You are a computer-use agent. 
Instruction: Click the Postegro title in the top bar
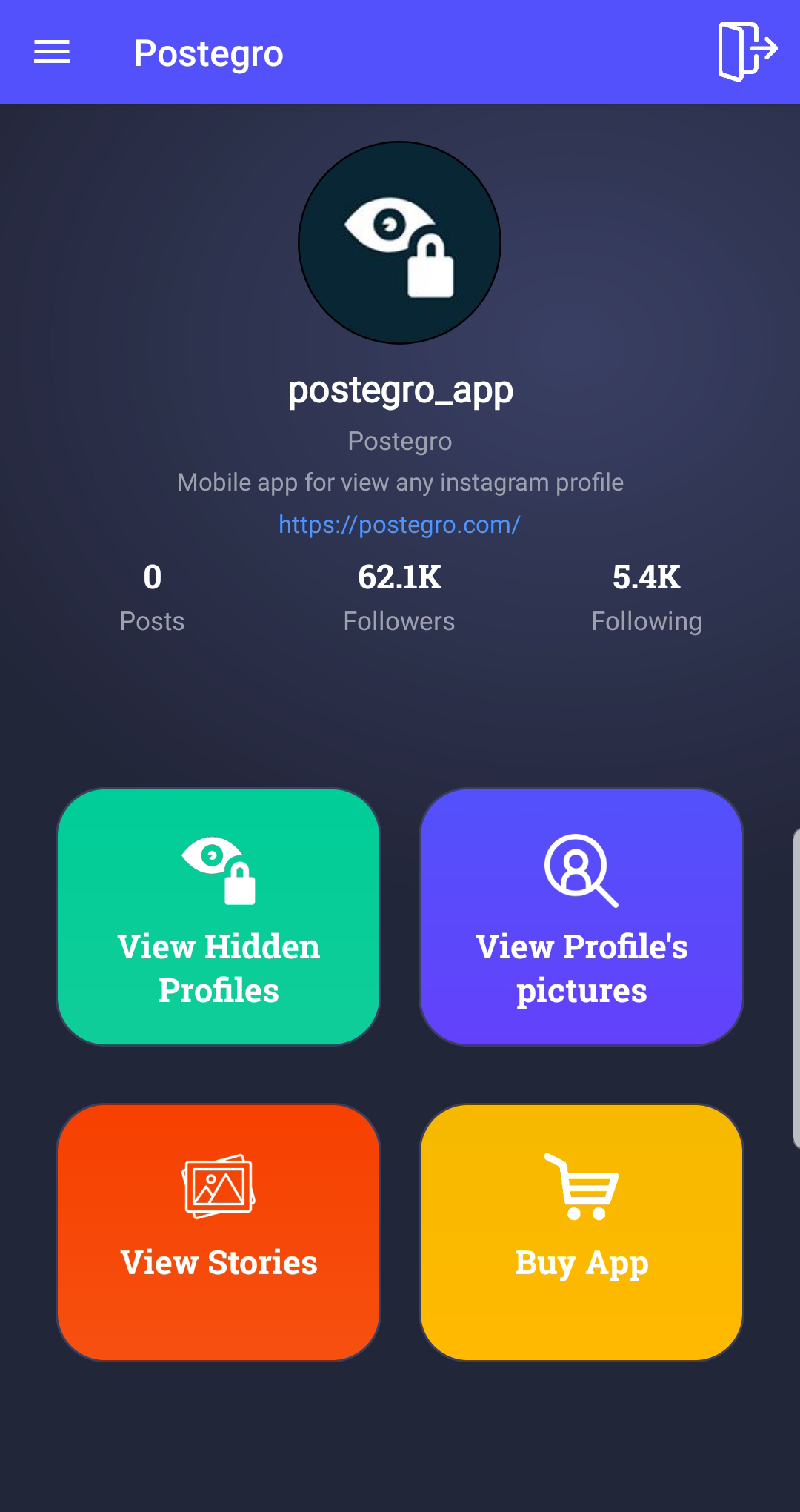point(207,52)
